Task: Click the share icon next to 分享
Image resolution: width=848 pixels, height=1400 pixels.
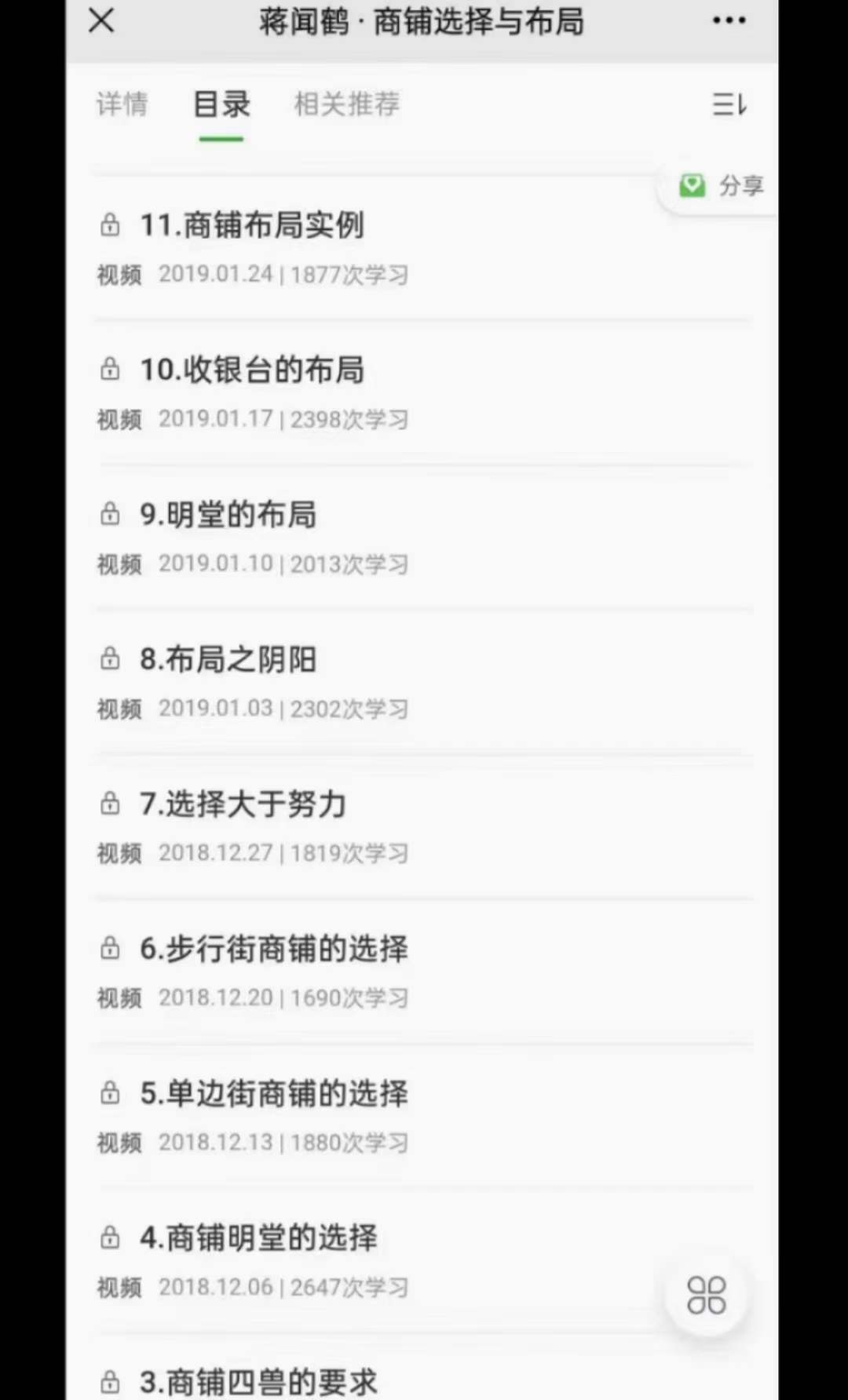Action: (692, 186)
